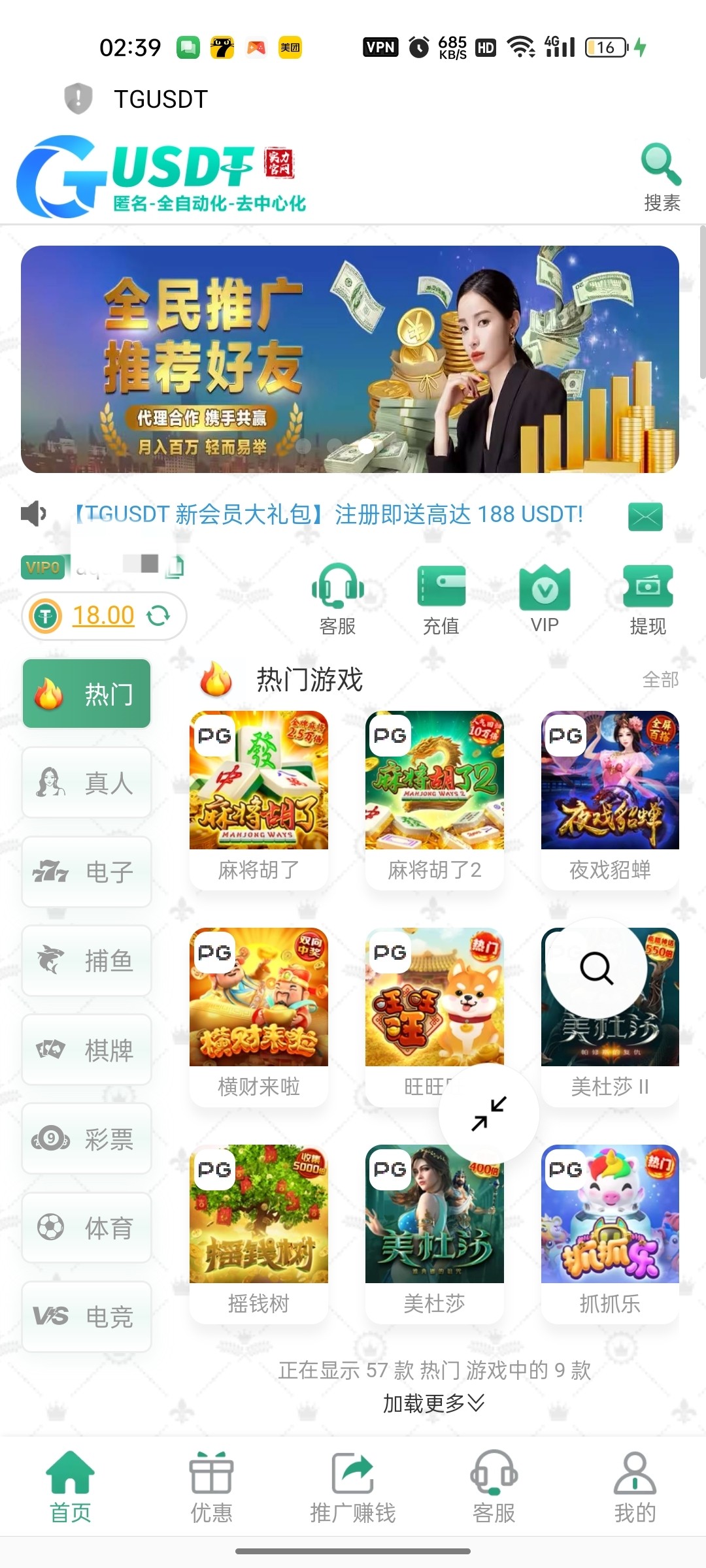Select the 捕鱼 game category
The image size is (706, 1568).
coord(87,960)
